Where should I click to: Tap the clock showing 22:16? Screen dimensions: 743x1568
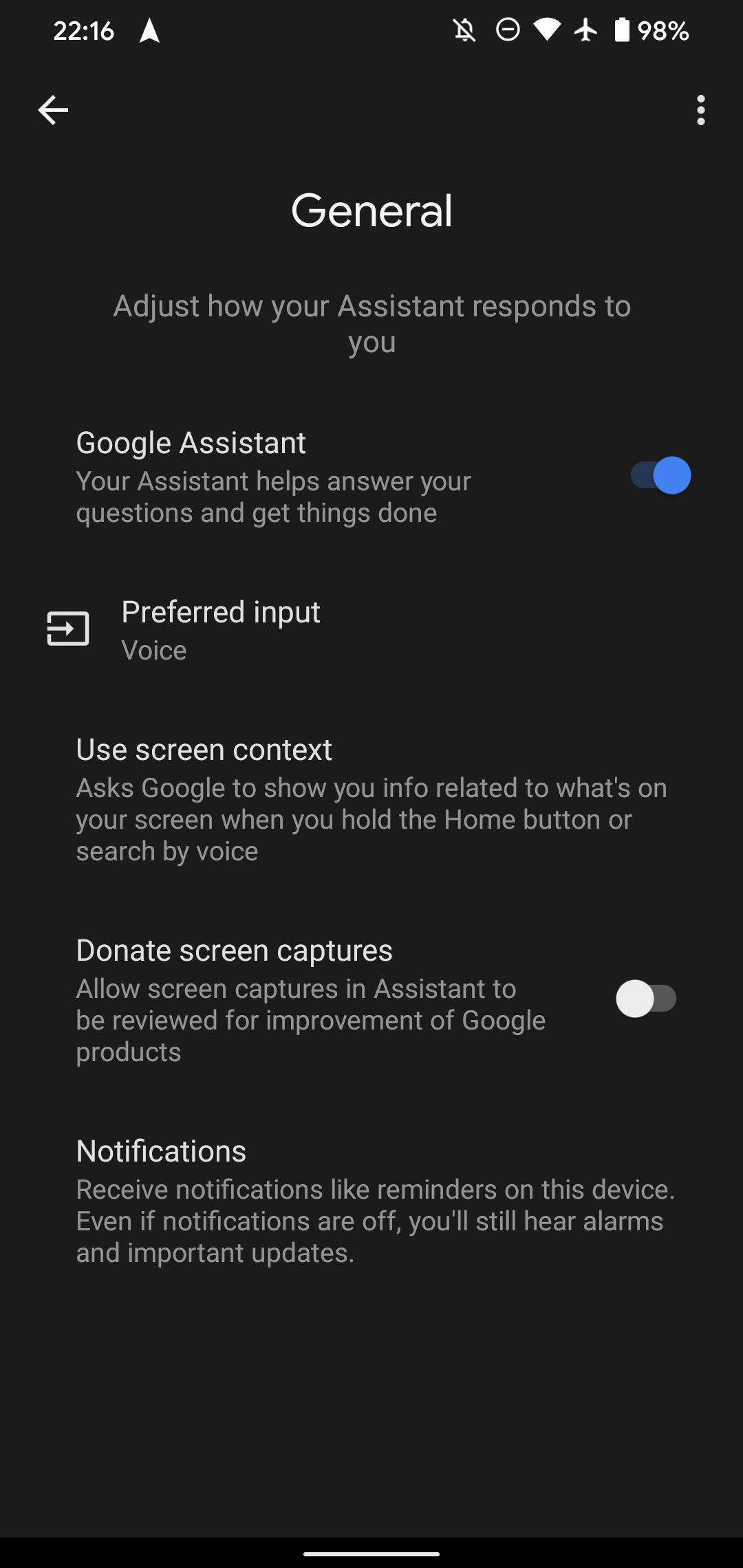pyautogui.click(x=85, y=31)
